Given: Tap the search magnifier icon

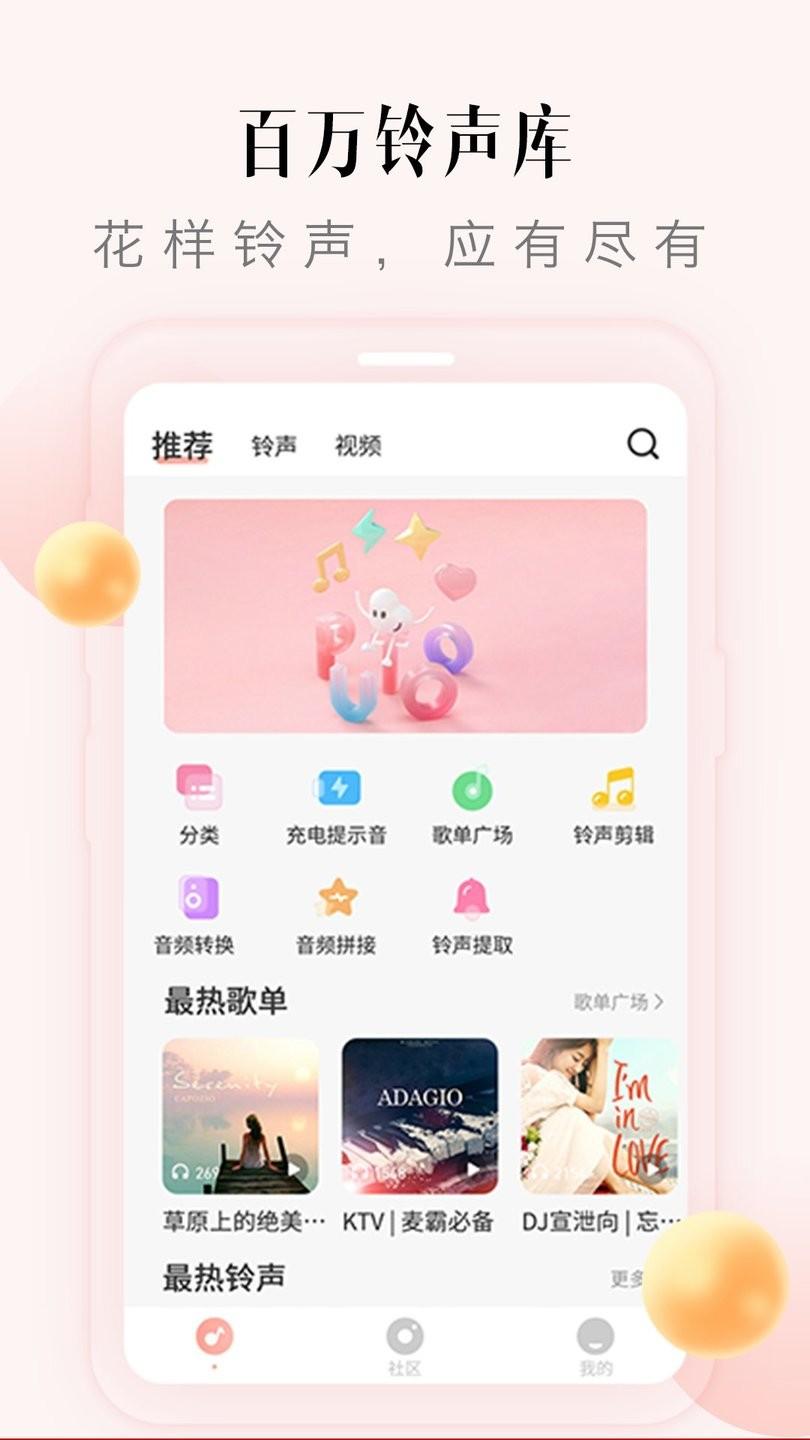Looking at the screenshot, I should pyautogui.click(x=641, y=442).
